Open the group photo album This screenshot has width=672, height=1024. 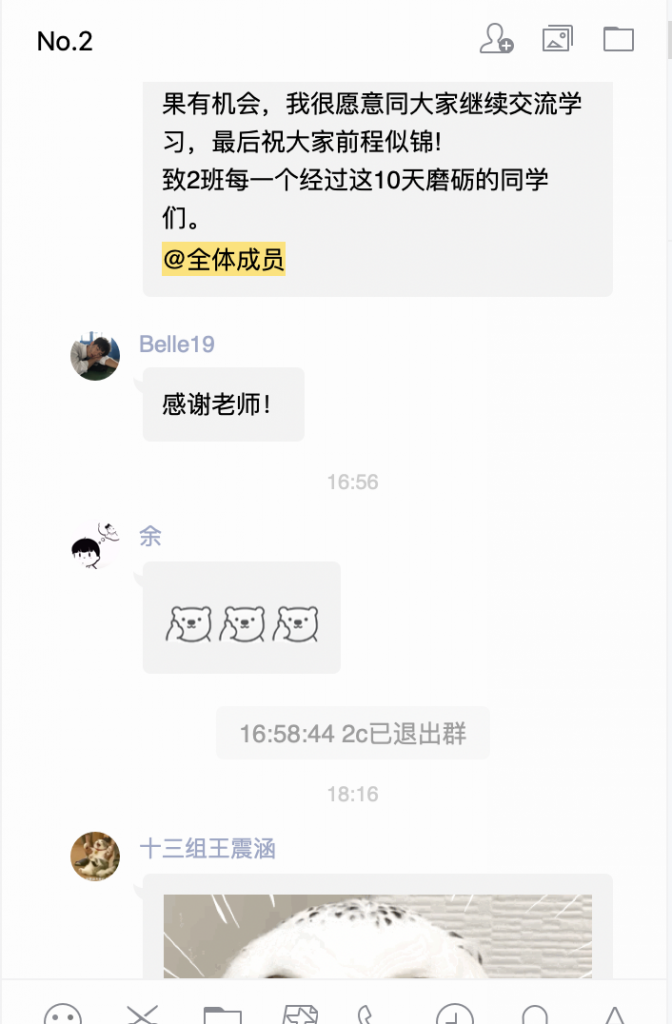(557, 39)
